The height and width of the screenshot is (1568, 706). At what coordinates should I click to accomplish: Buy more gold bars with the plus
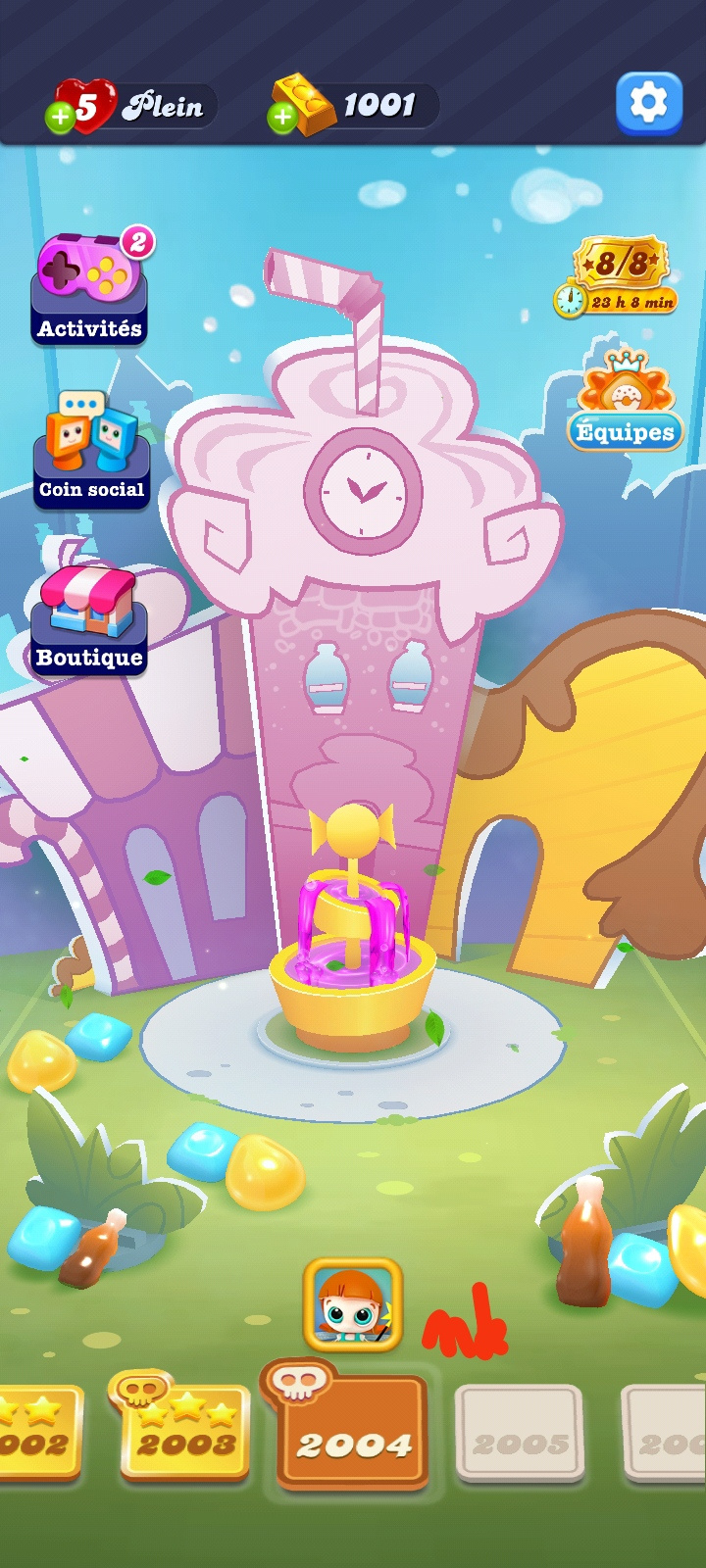coord(282,118)
